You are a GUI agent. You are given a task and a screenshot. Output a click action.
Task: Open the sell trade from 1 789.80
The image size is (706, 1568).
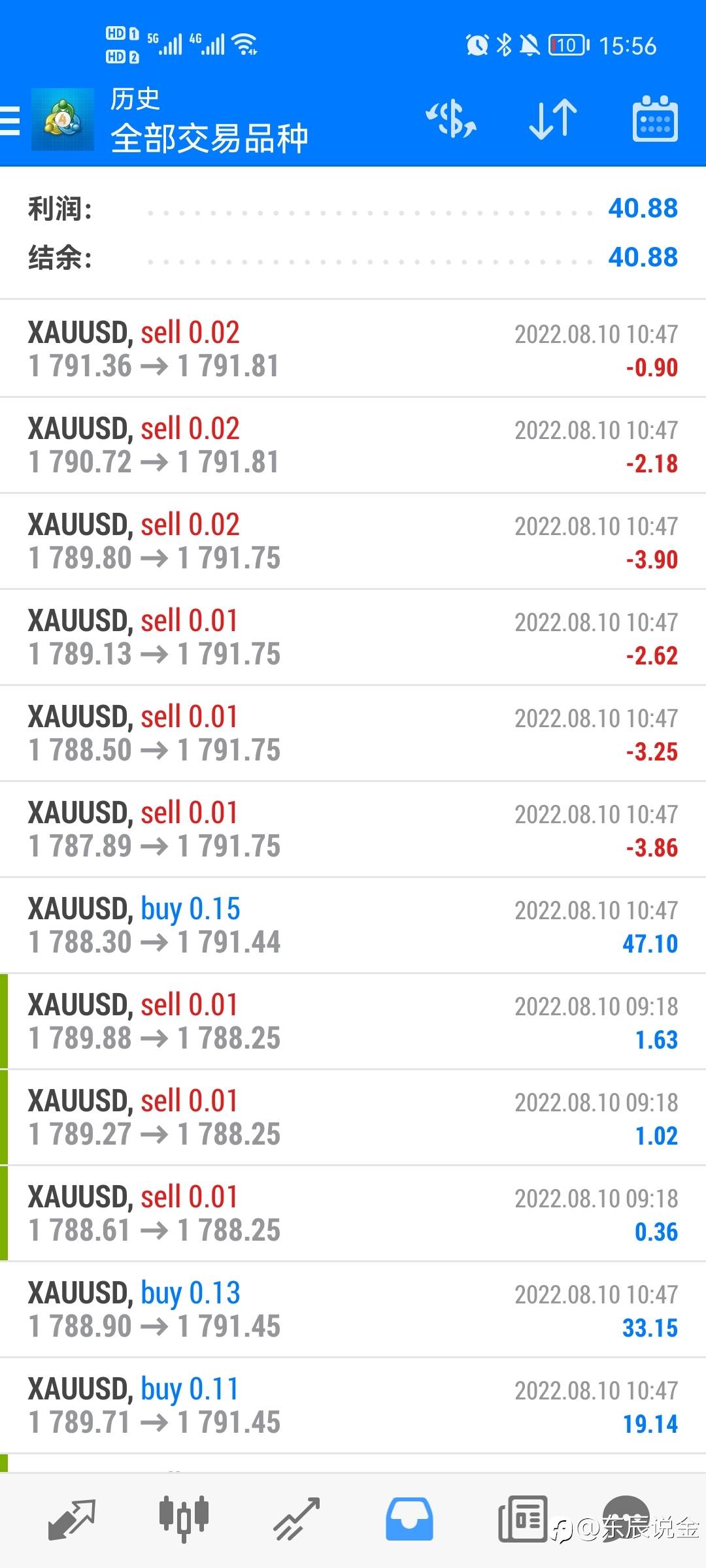[x=353, y=541]
